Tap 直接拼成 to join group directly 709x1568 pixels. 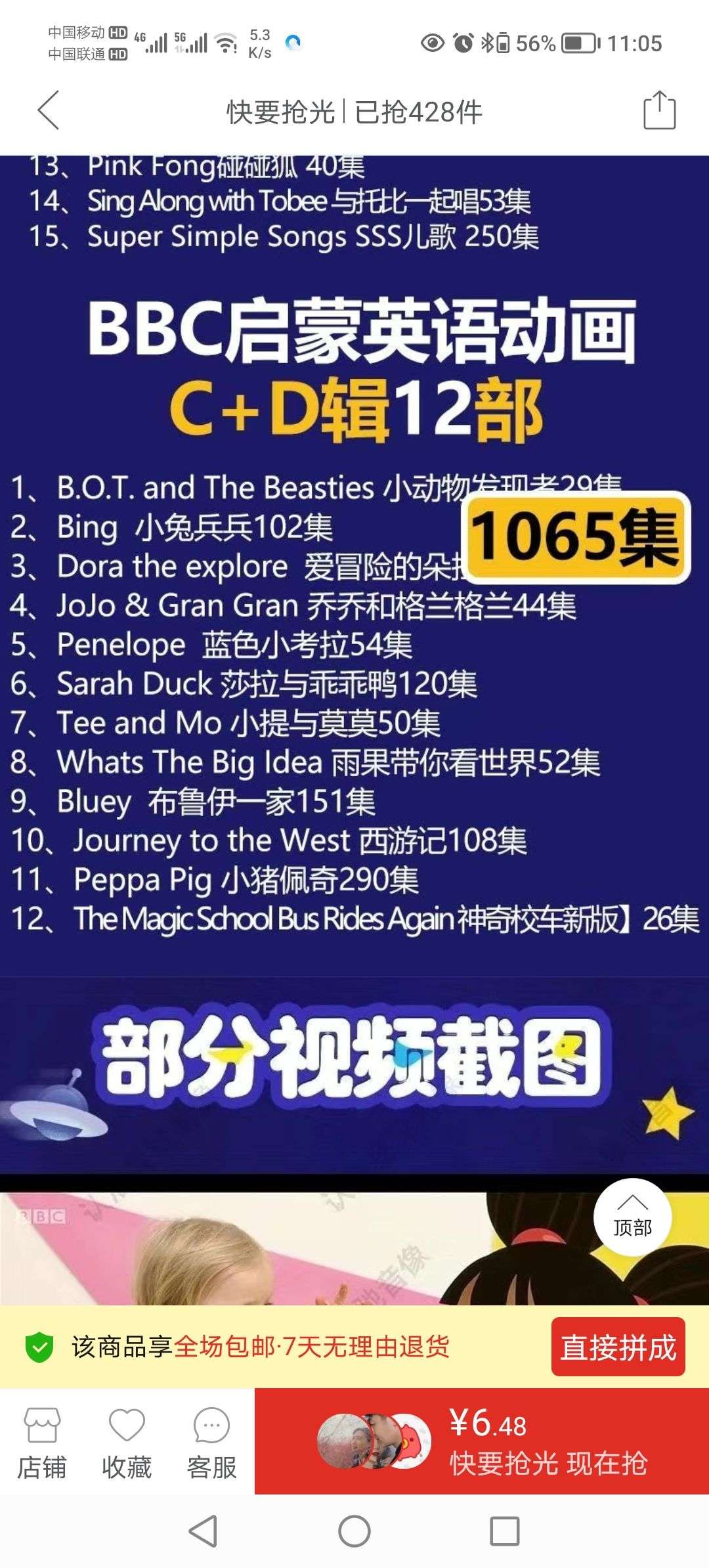click(x=618, y=1347)
